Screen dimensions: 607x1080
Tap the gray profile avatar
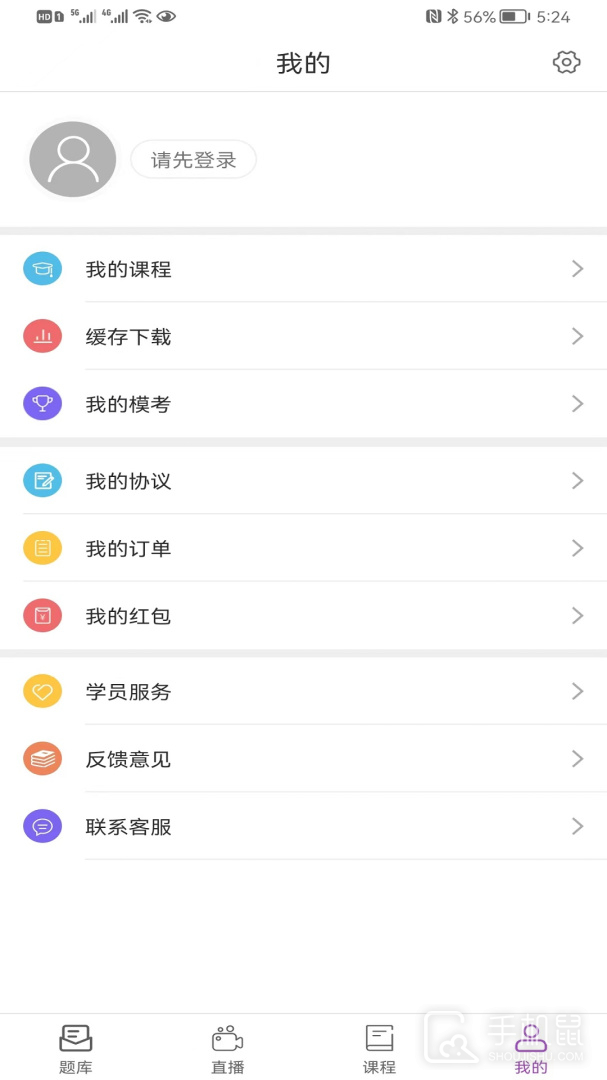(73, 160)
